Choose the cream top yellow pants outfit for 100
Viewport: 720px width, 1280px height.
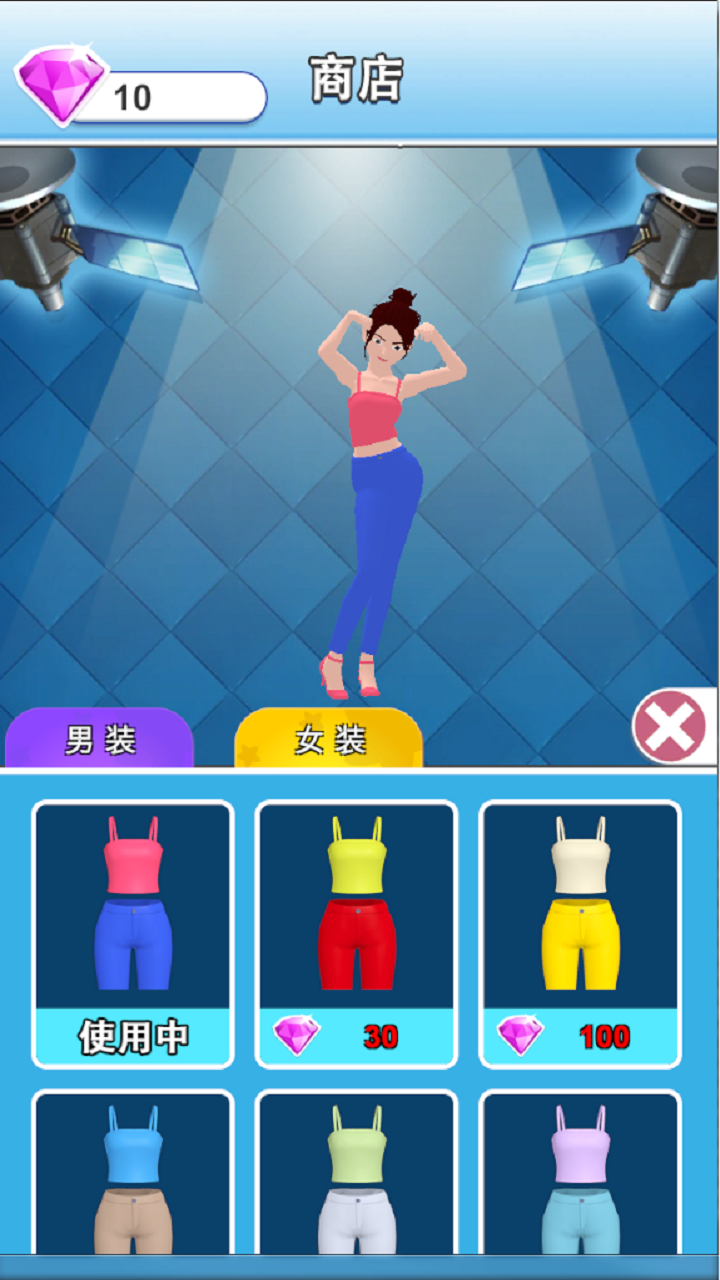[x=581, y=932]
